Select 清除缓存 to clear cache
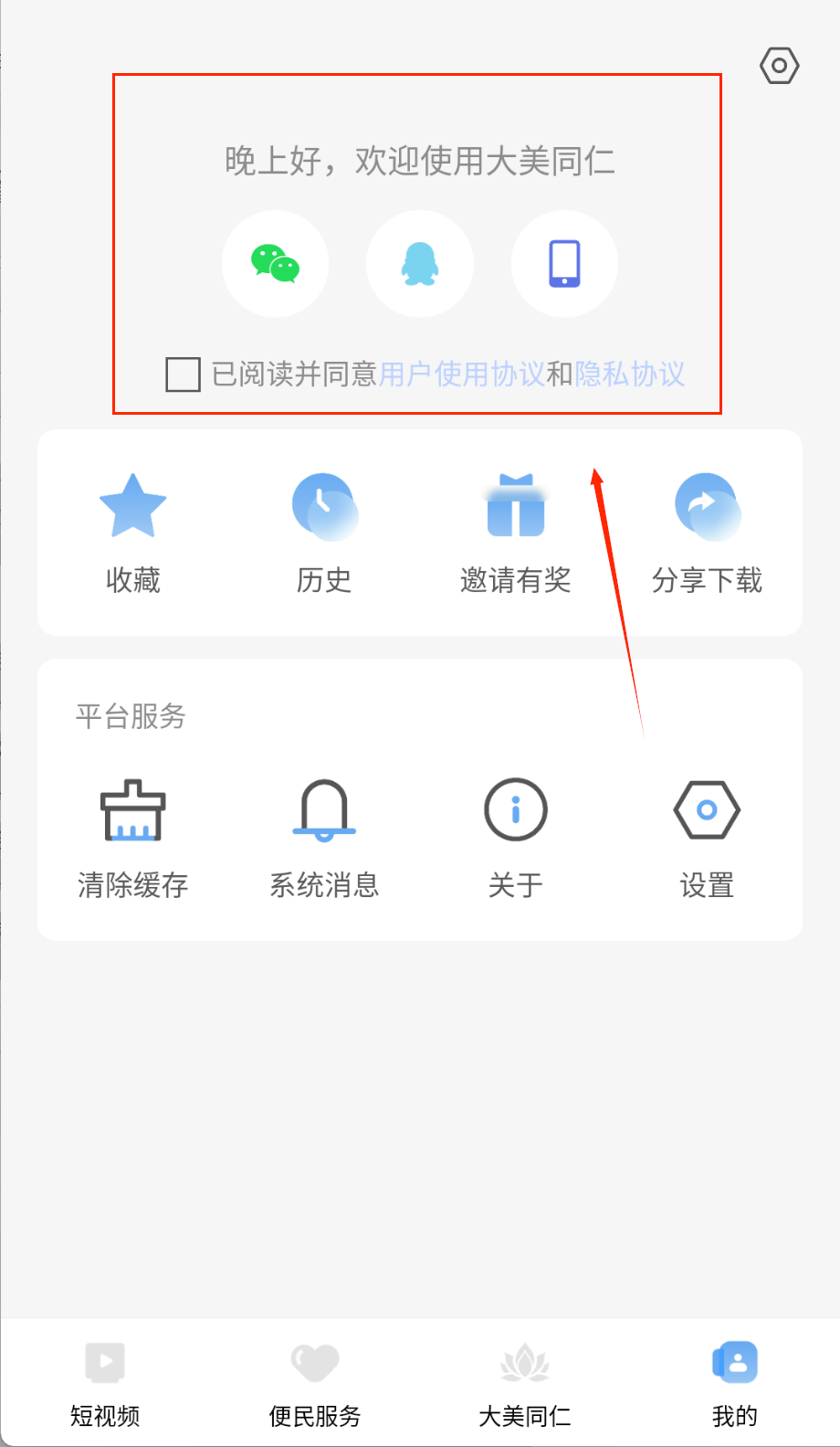This screenshot has height=1447, width=840. [133, 838]
